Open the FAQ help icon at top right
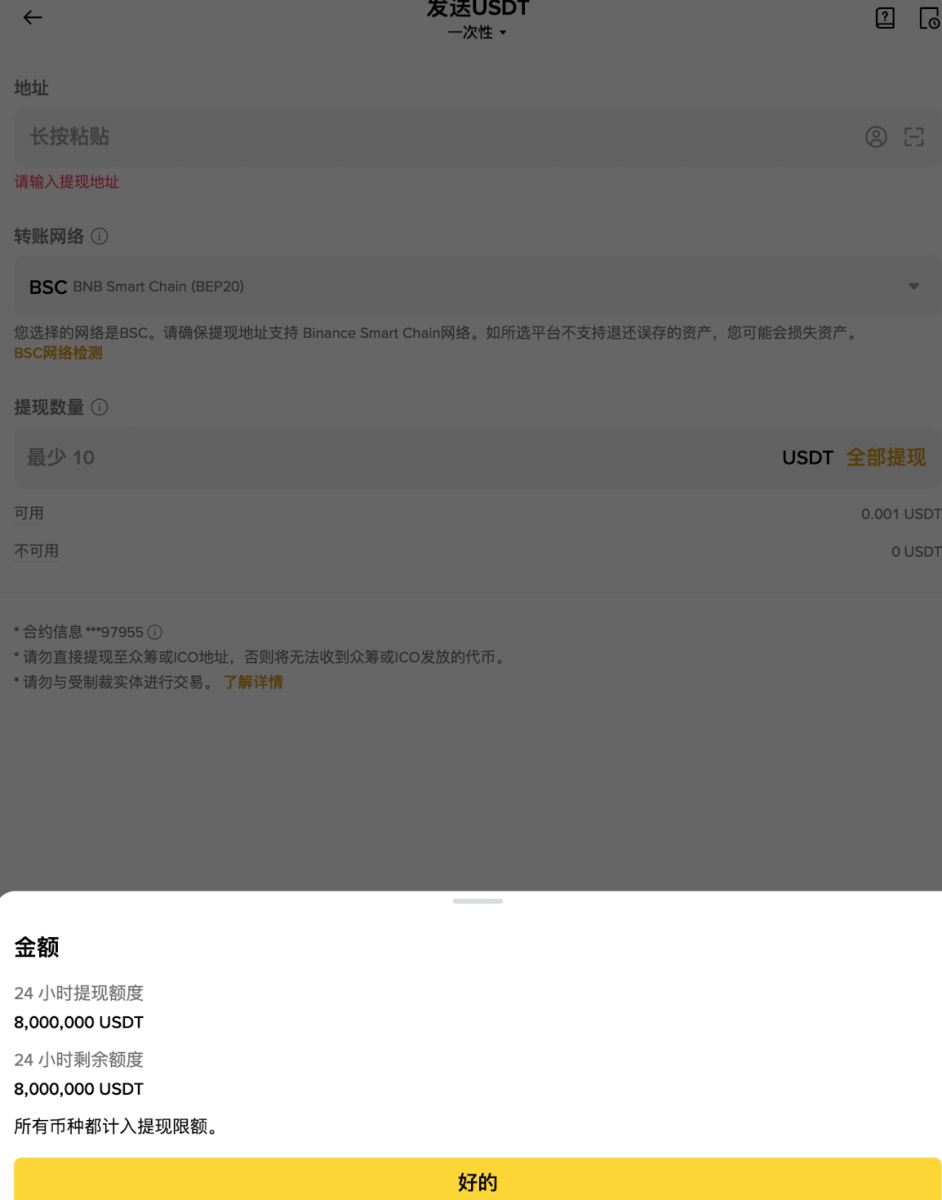The width and height of the screenshot is (942, 1200). point(885,17)
